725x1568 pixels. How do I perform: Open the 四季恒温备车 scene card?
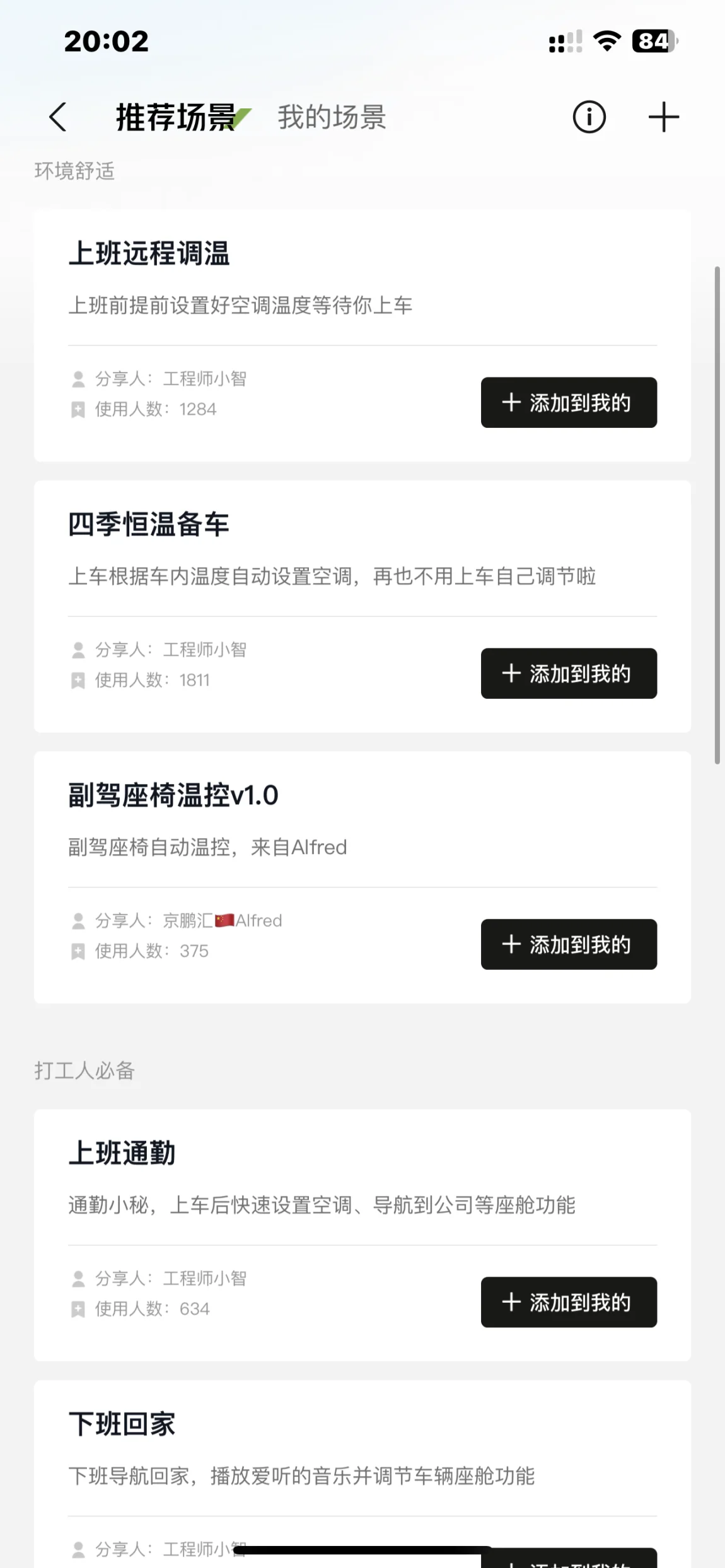tap(362, 606)
